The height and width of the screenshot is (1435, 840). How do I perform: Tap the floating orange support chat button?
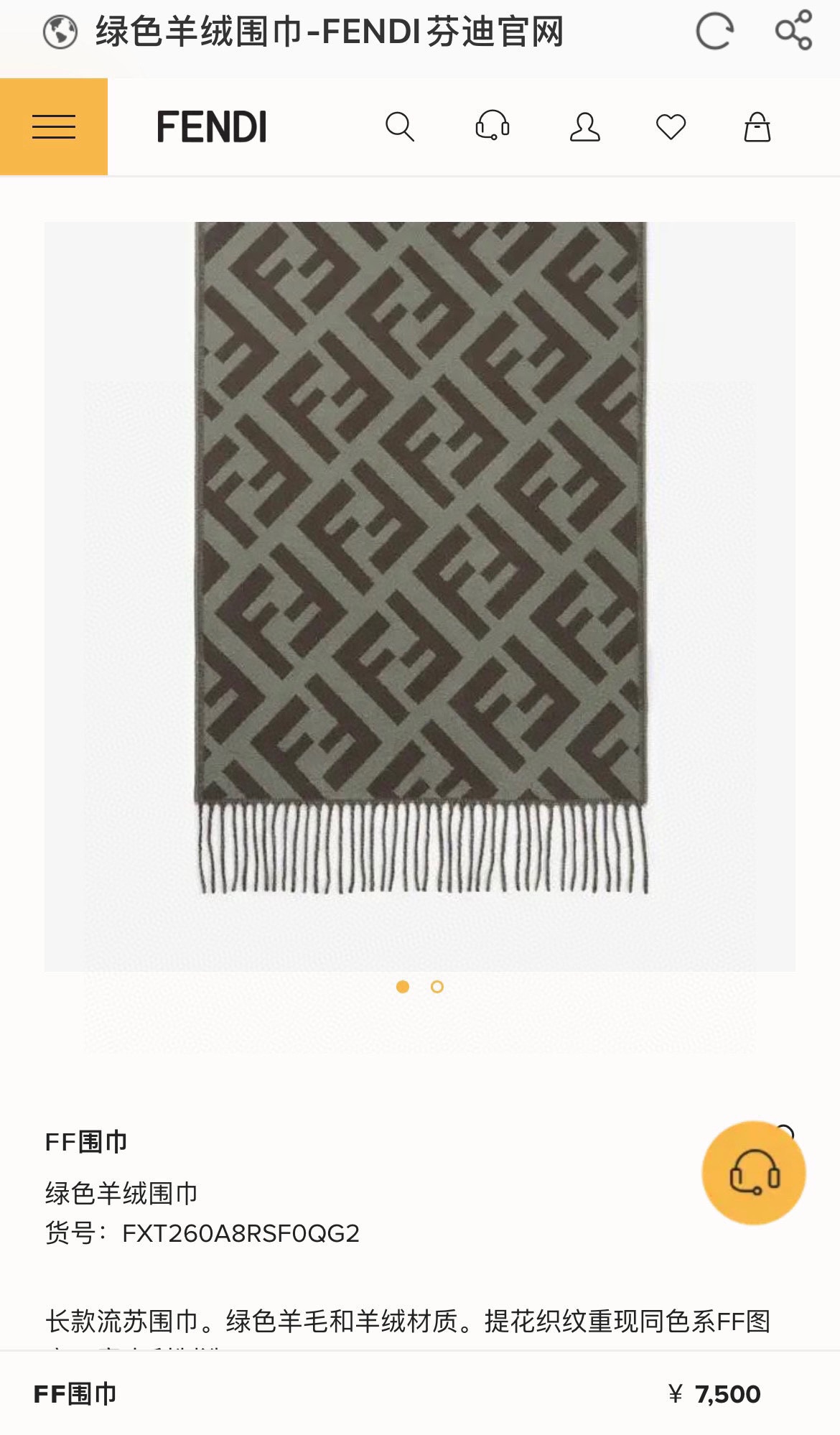754,1173
